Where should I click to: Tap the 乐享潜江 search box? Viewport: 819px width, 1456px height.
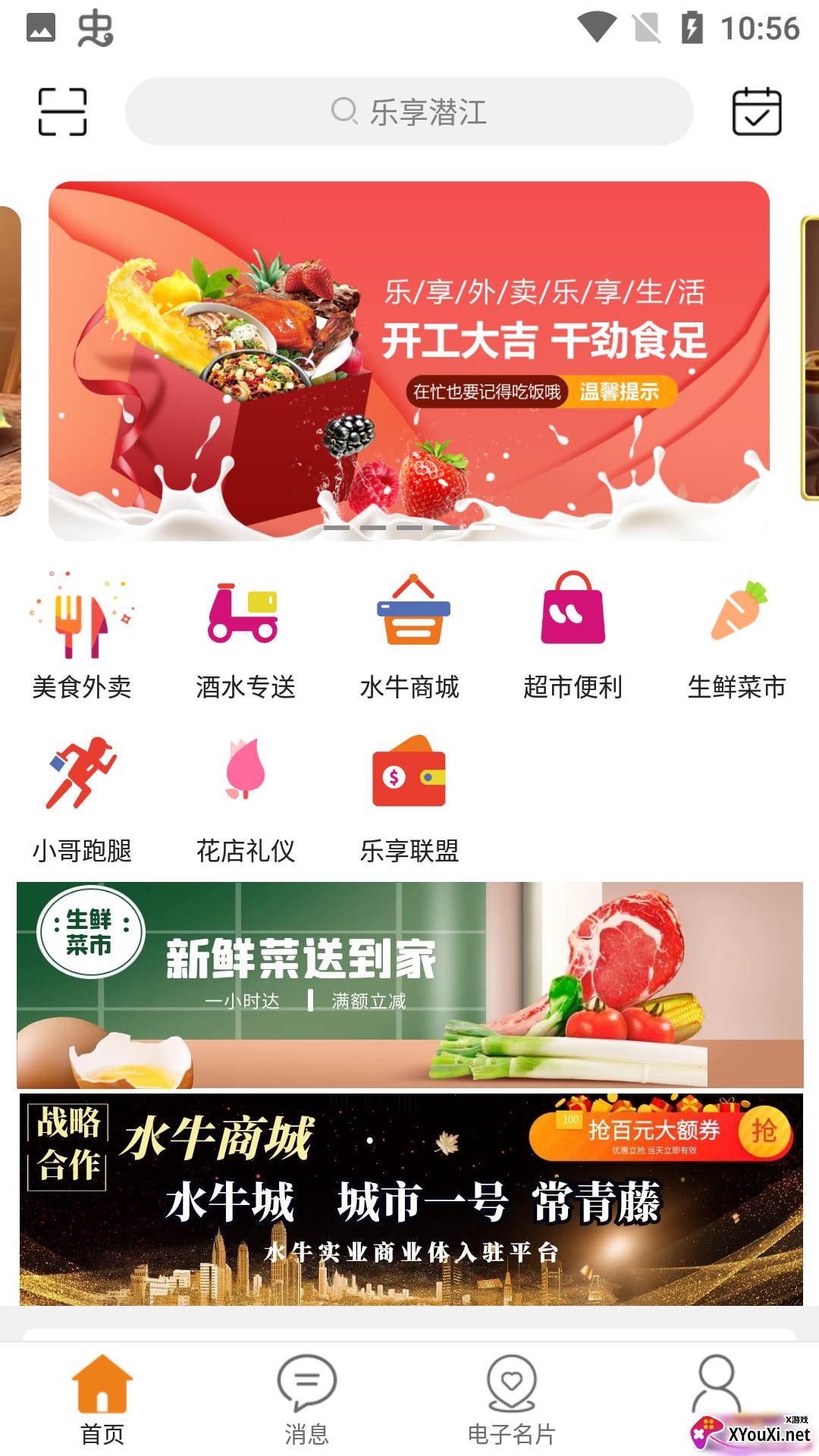point(409,111)
